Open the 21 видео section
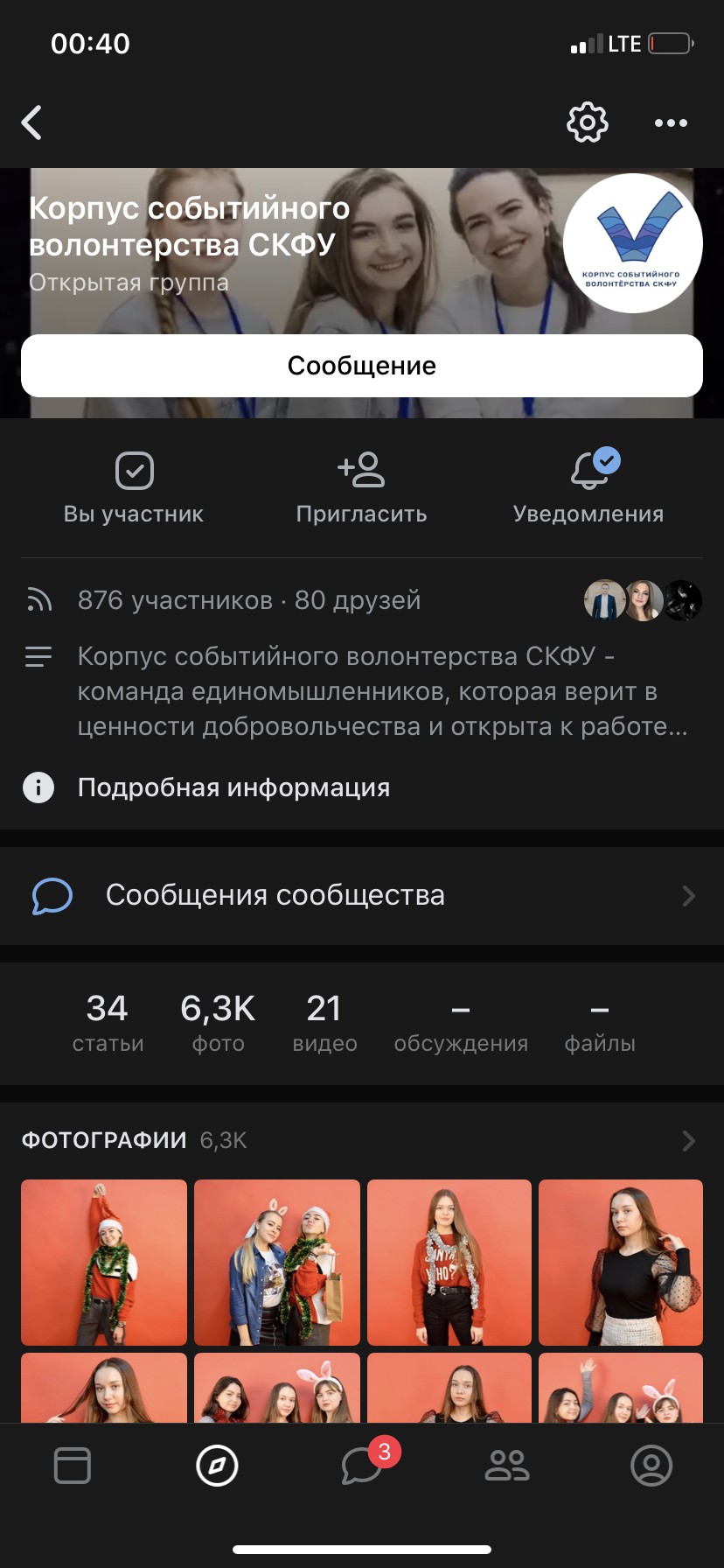 tap(324, 1022)
